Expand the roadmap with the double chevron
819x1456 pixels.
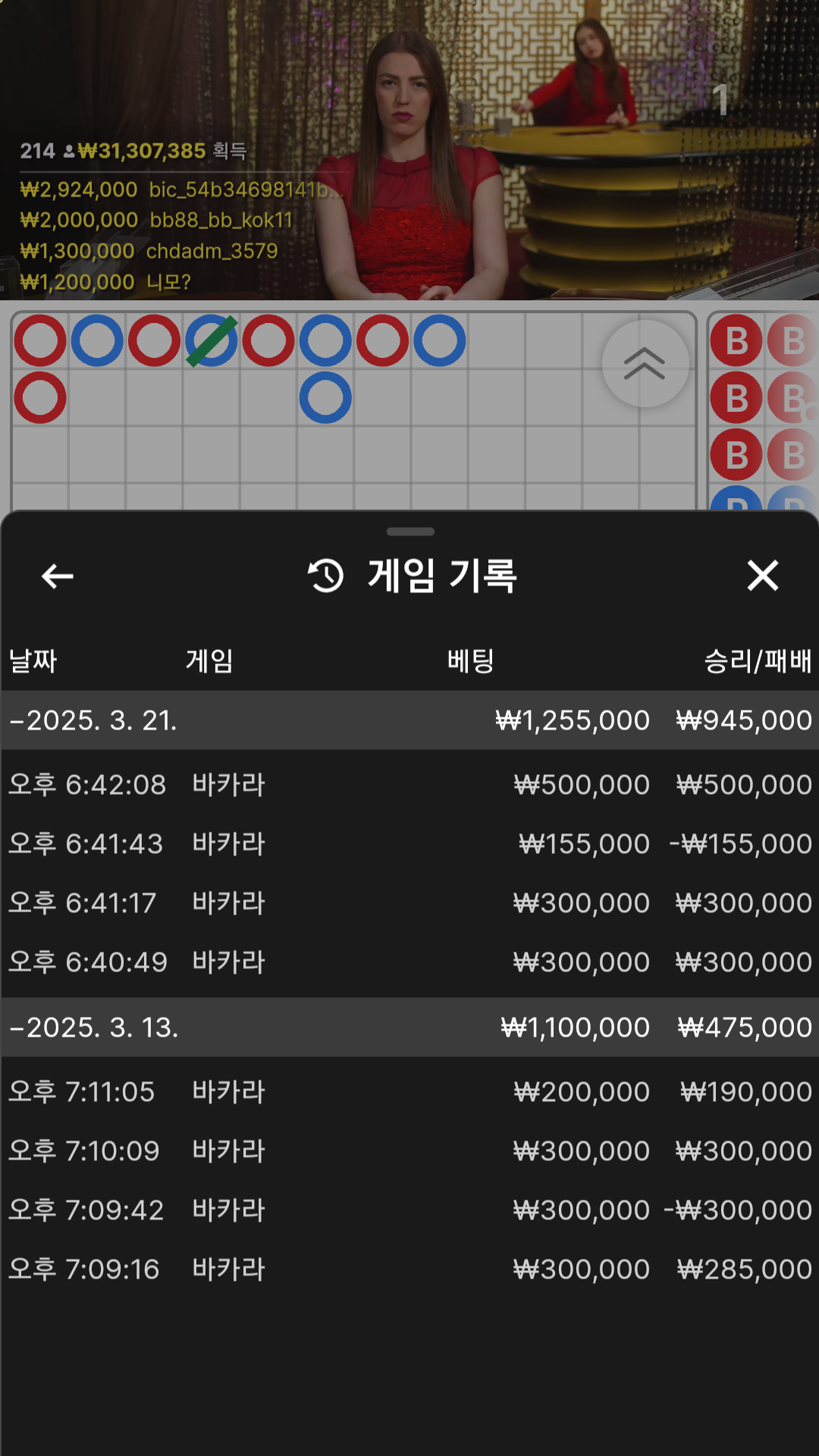pos(645,364)
